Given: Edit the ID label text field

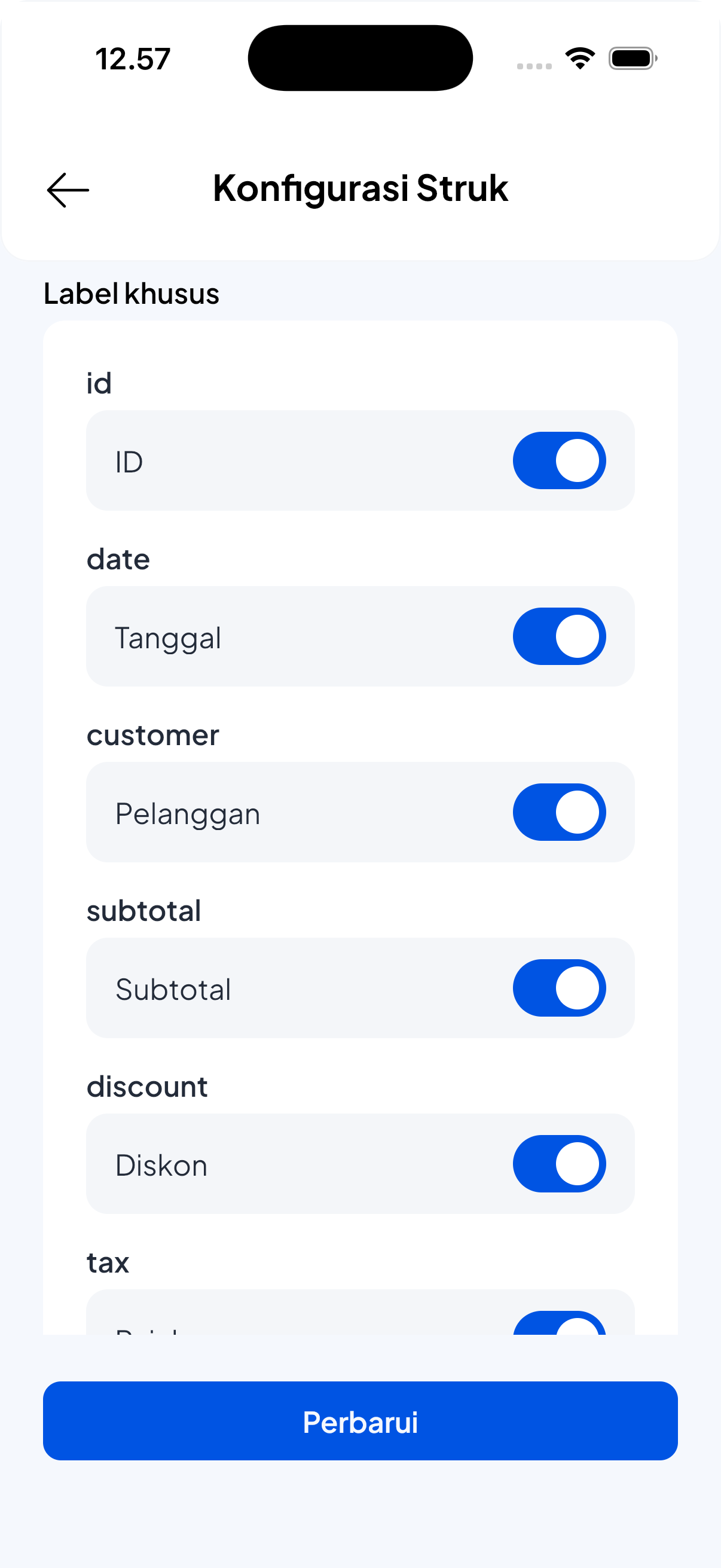Looking at the screenshot, I should [x=292, y=462].
